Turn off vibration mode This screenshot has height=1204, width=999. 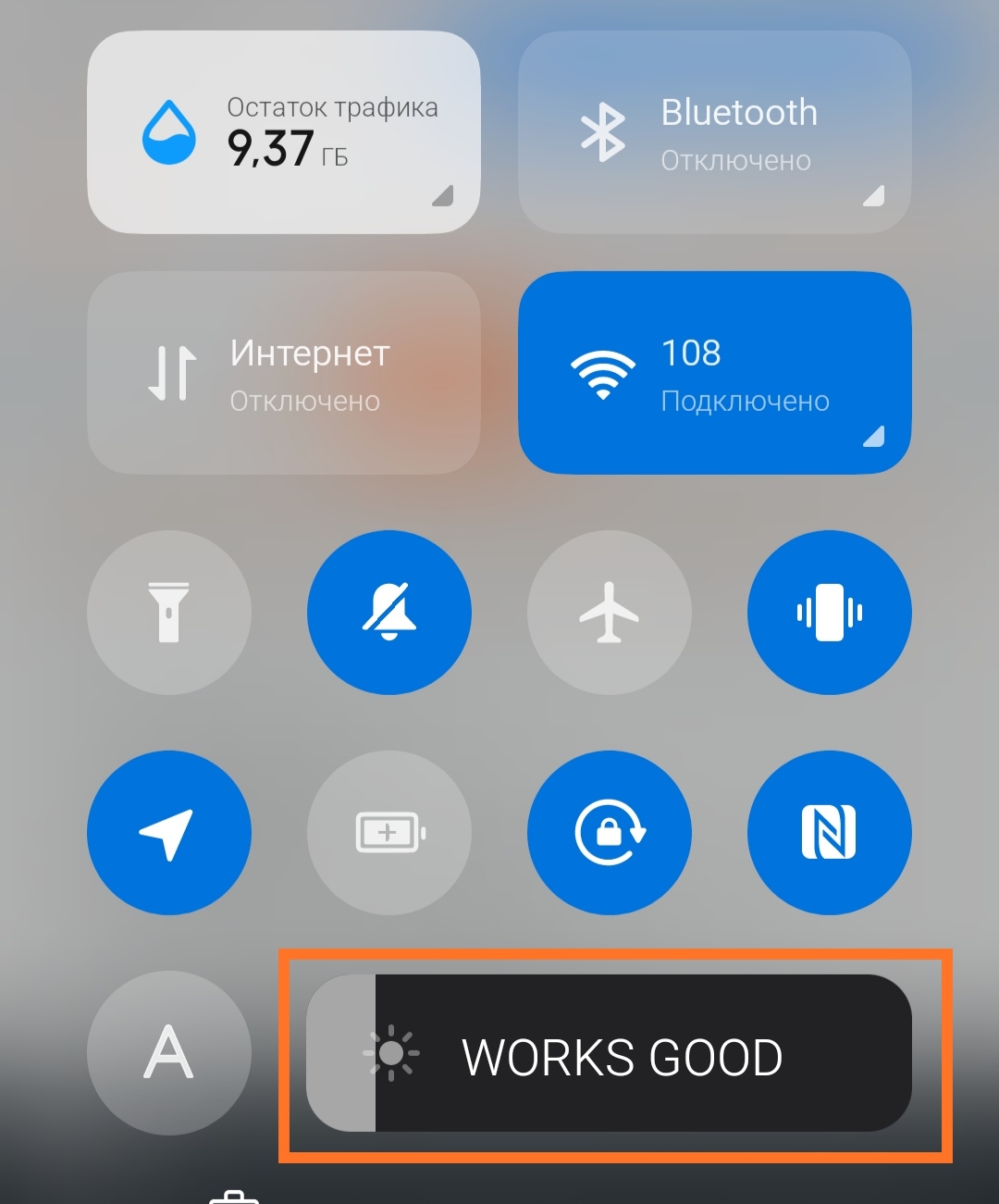[x=829, y=612]
